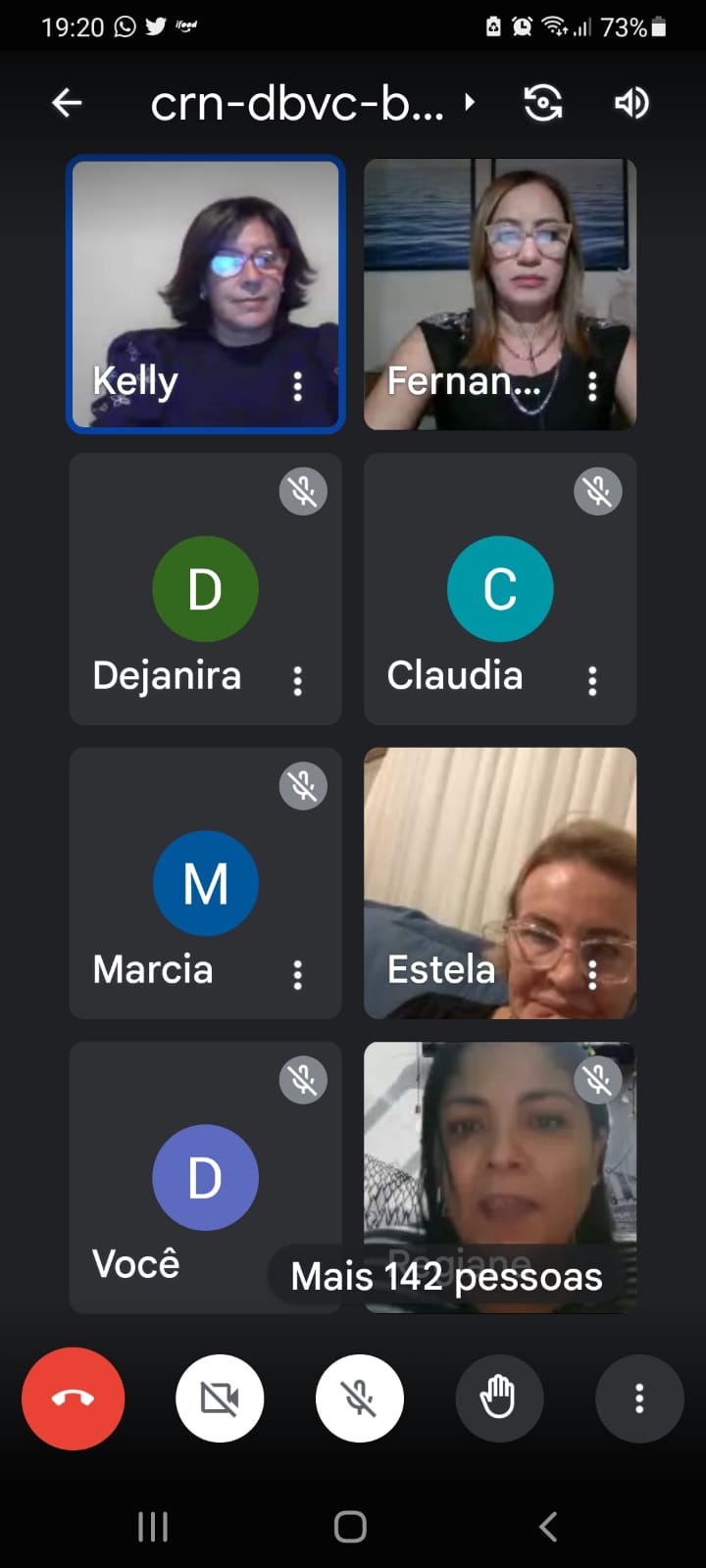Turn the camera on
The height and width of the screenshot is (1568, 706).
[x=220, y=1398]
